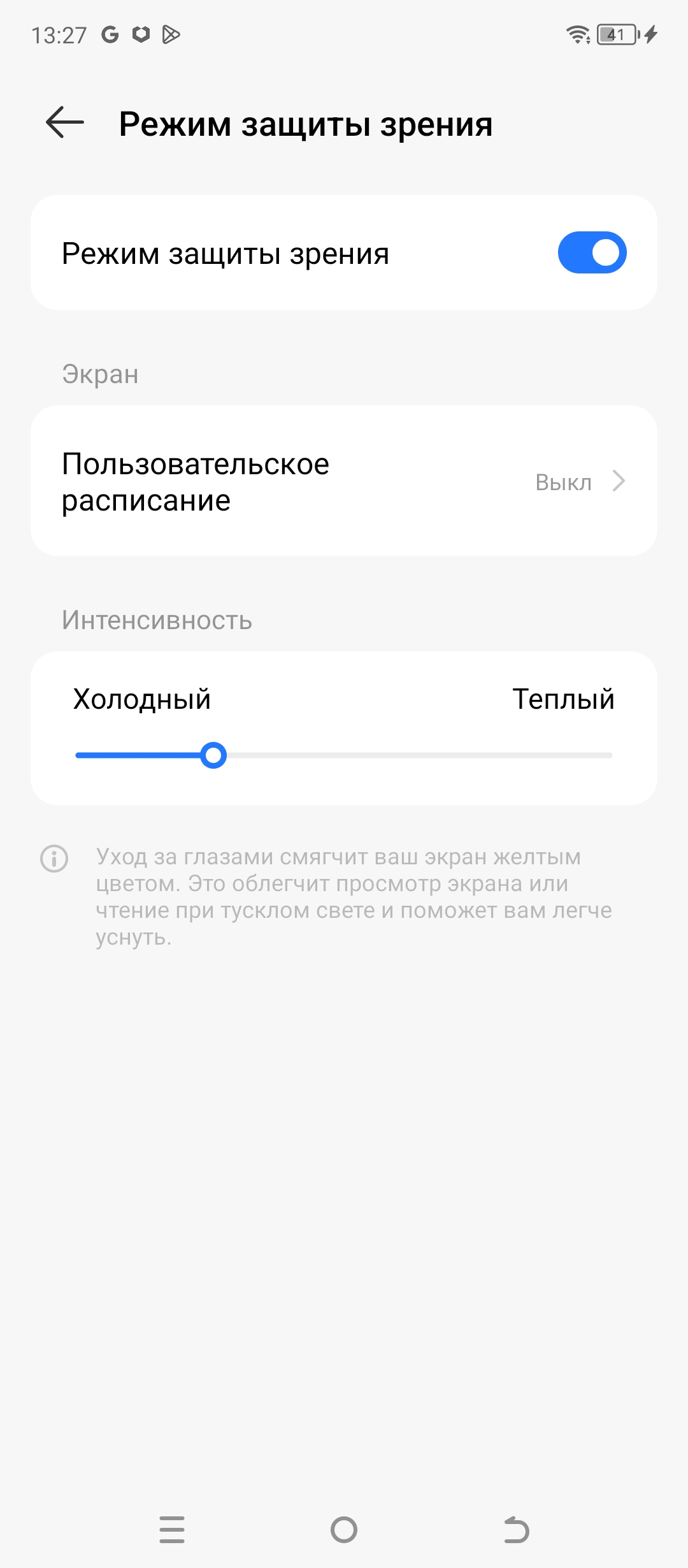The image size is (688, 1568).
Task: Go back using the top arrow
Action: click(x=65, y=122)
